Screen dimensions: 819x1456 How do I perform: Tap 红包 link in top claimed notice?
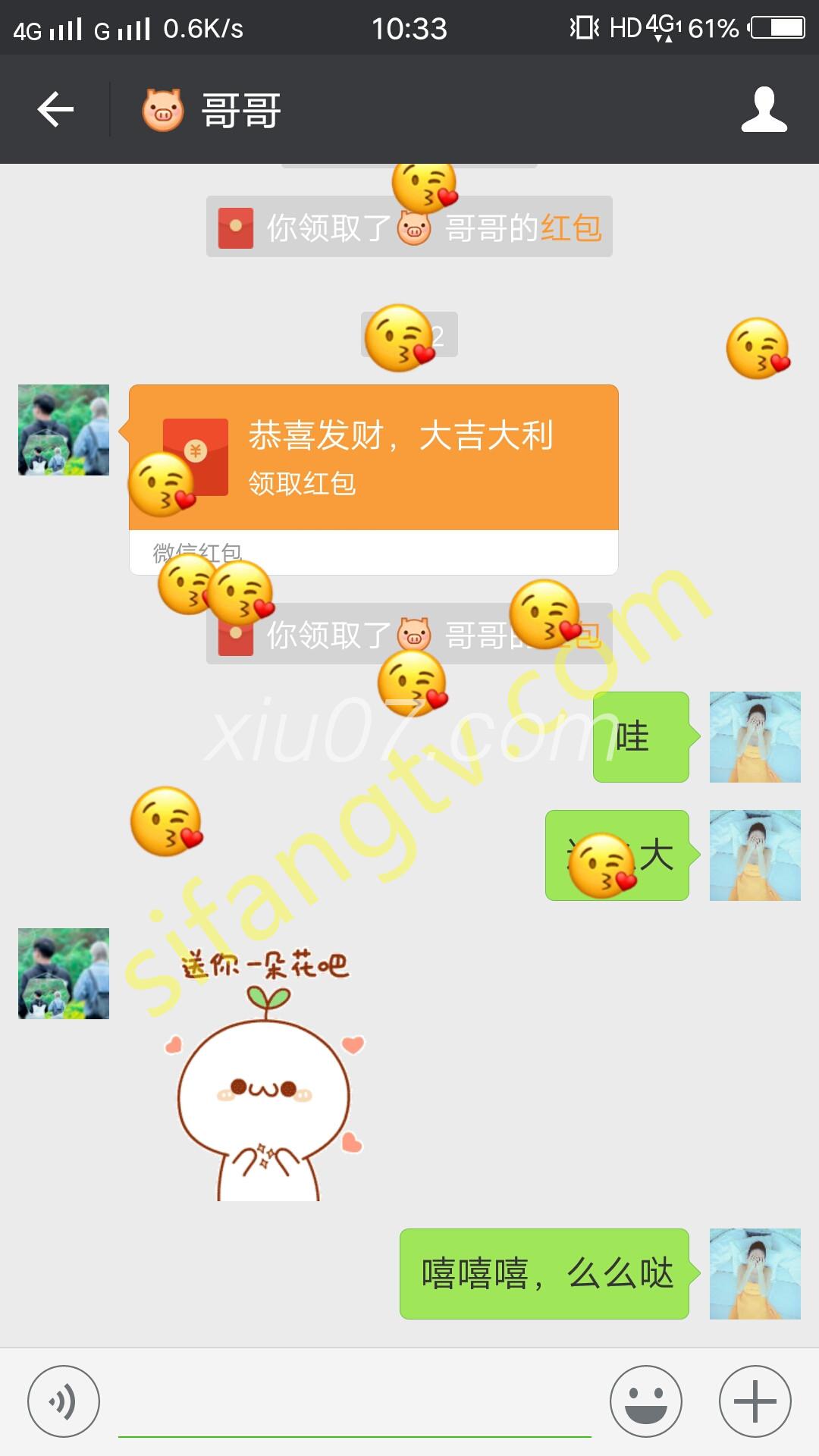coord(572,227)
